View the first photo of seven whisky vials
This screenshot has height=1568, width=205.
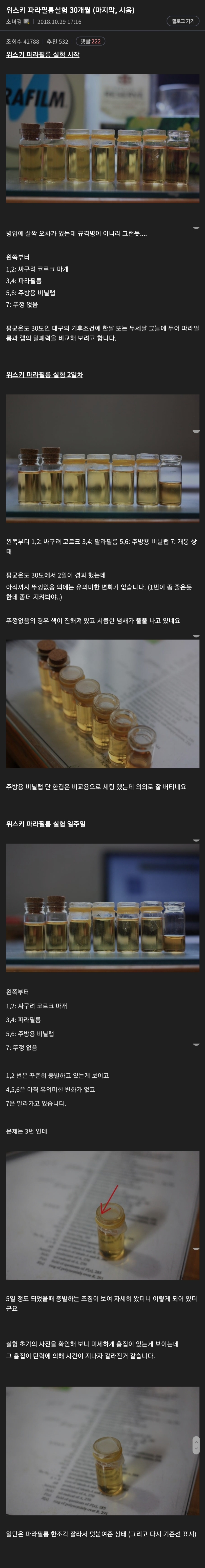[x=102, y=139]
